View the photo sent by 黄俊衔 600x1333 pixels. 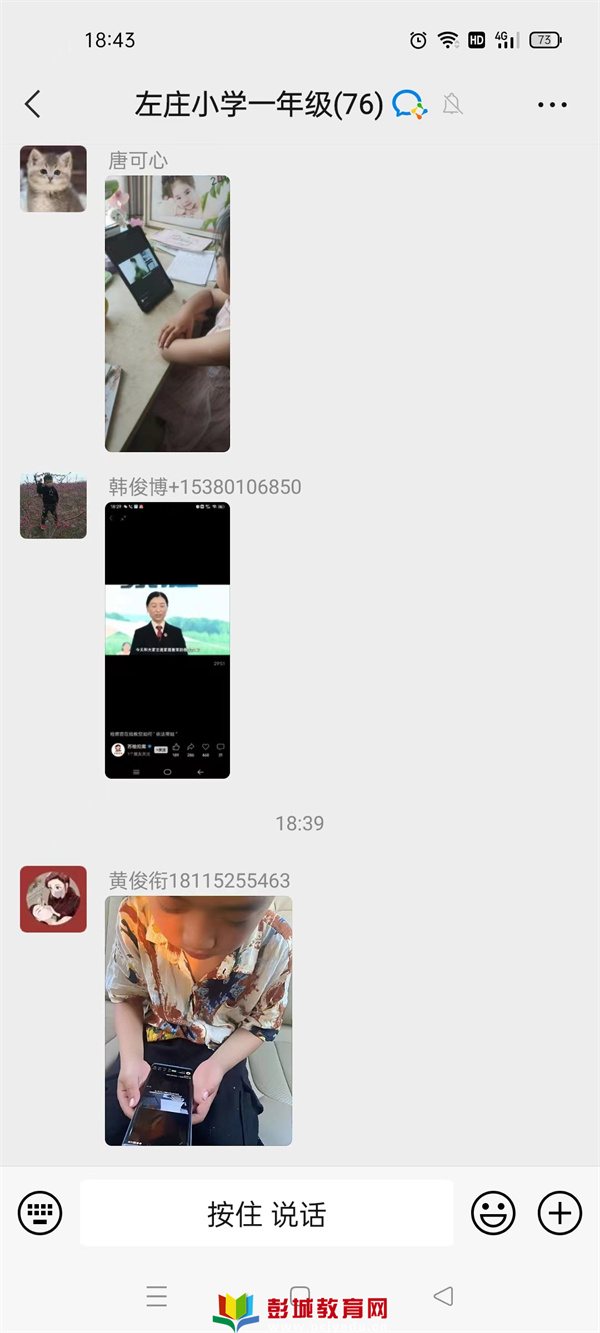click(x=198, y=1020)
